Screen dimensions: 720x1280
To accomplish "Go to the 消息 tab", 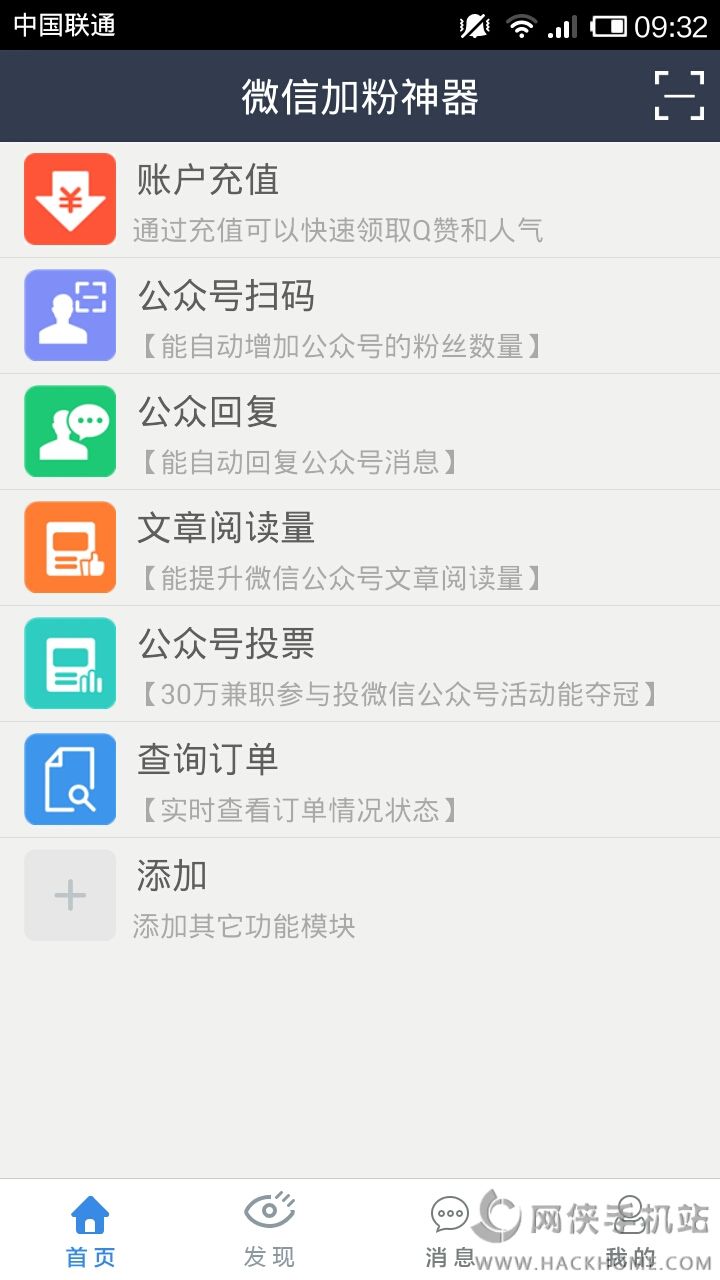I will point(450,1230).
